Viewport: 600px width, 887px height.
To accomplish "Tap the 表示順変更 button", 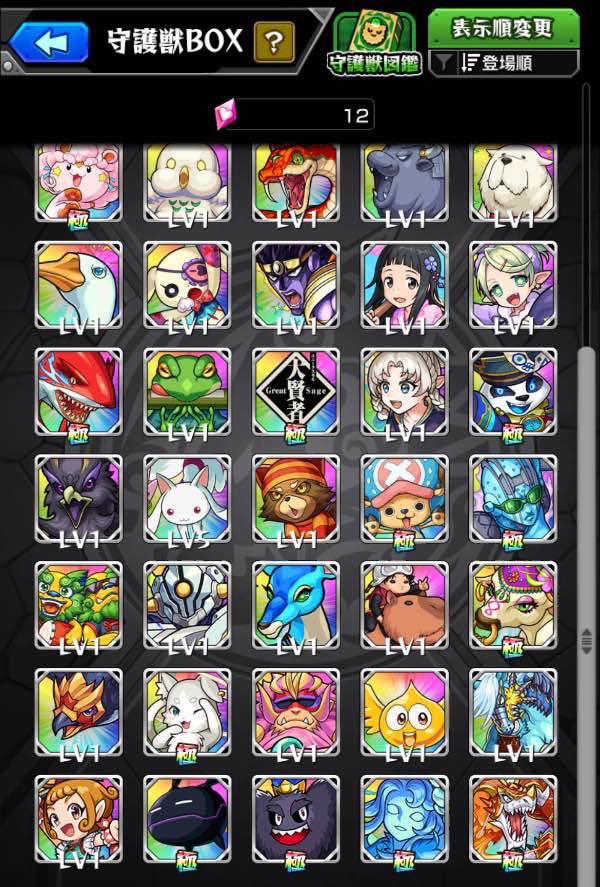I will tap(503, 27).
